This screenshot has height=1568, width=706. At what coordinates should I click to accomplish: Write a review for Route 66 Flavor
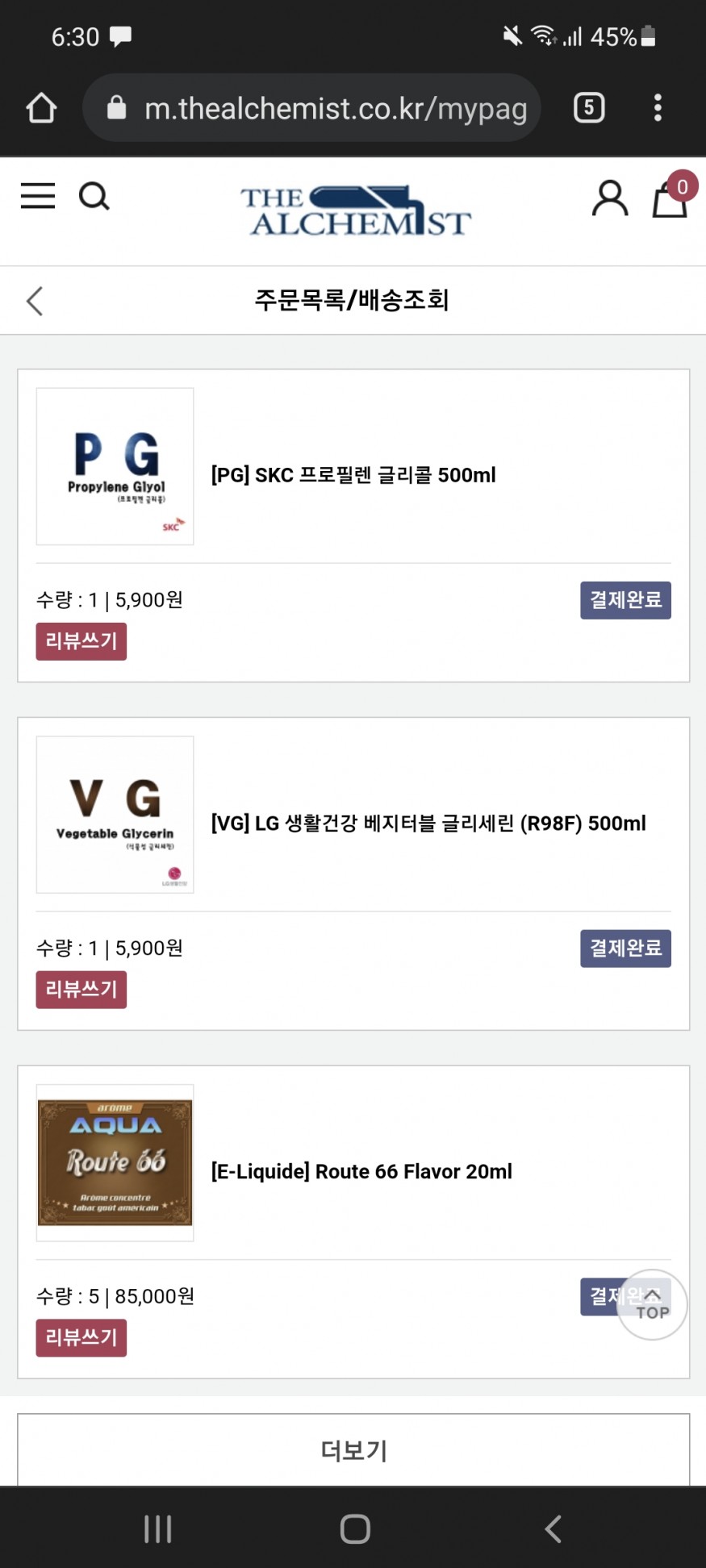[81, 1337]
